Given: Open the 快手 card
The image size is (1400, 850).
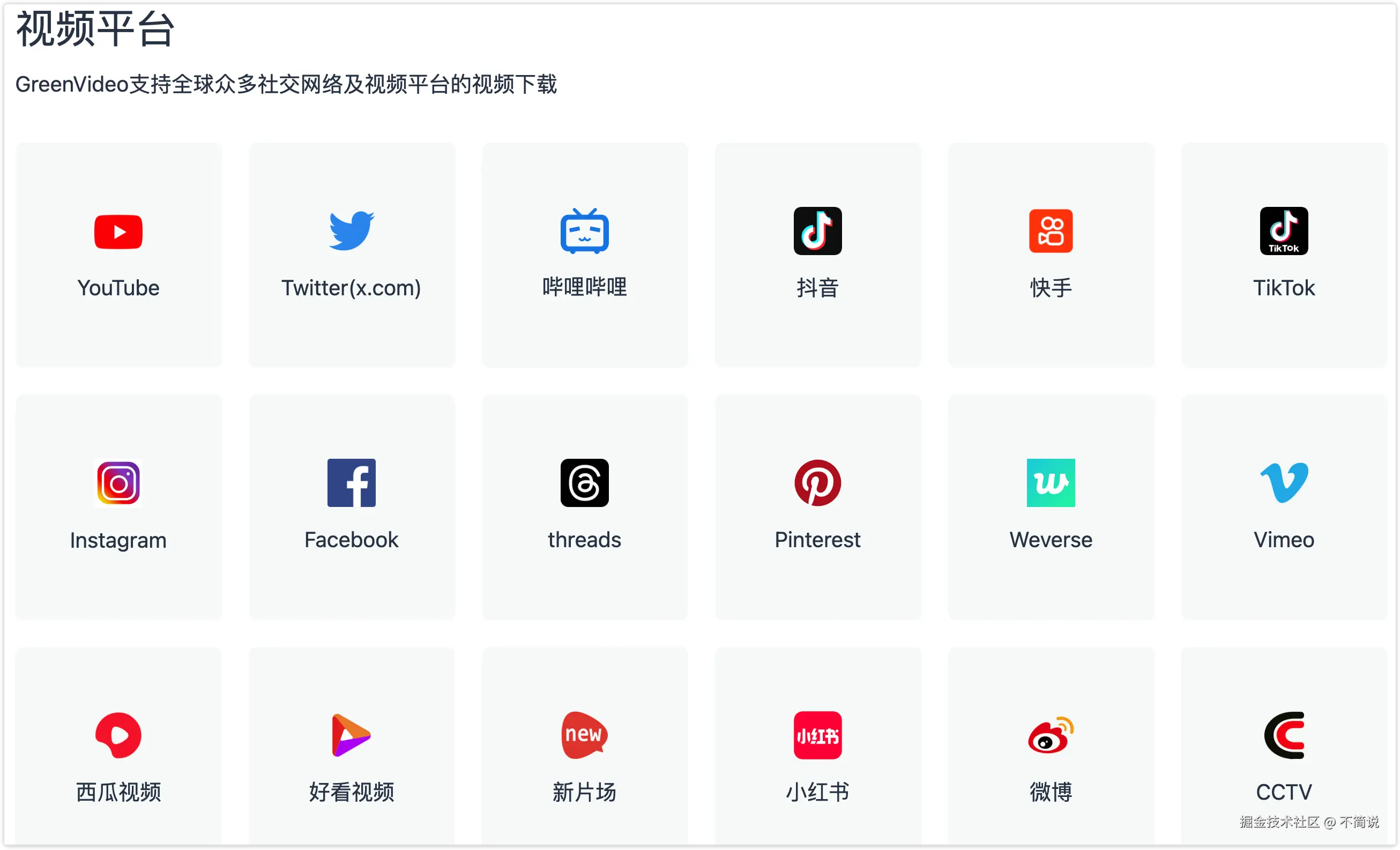Looking at the screenshot, I should [1051, 255].
